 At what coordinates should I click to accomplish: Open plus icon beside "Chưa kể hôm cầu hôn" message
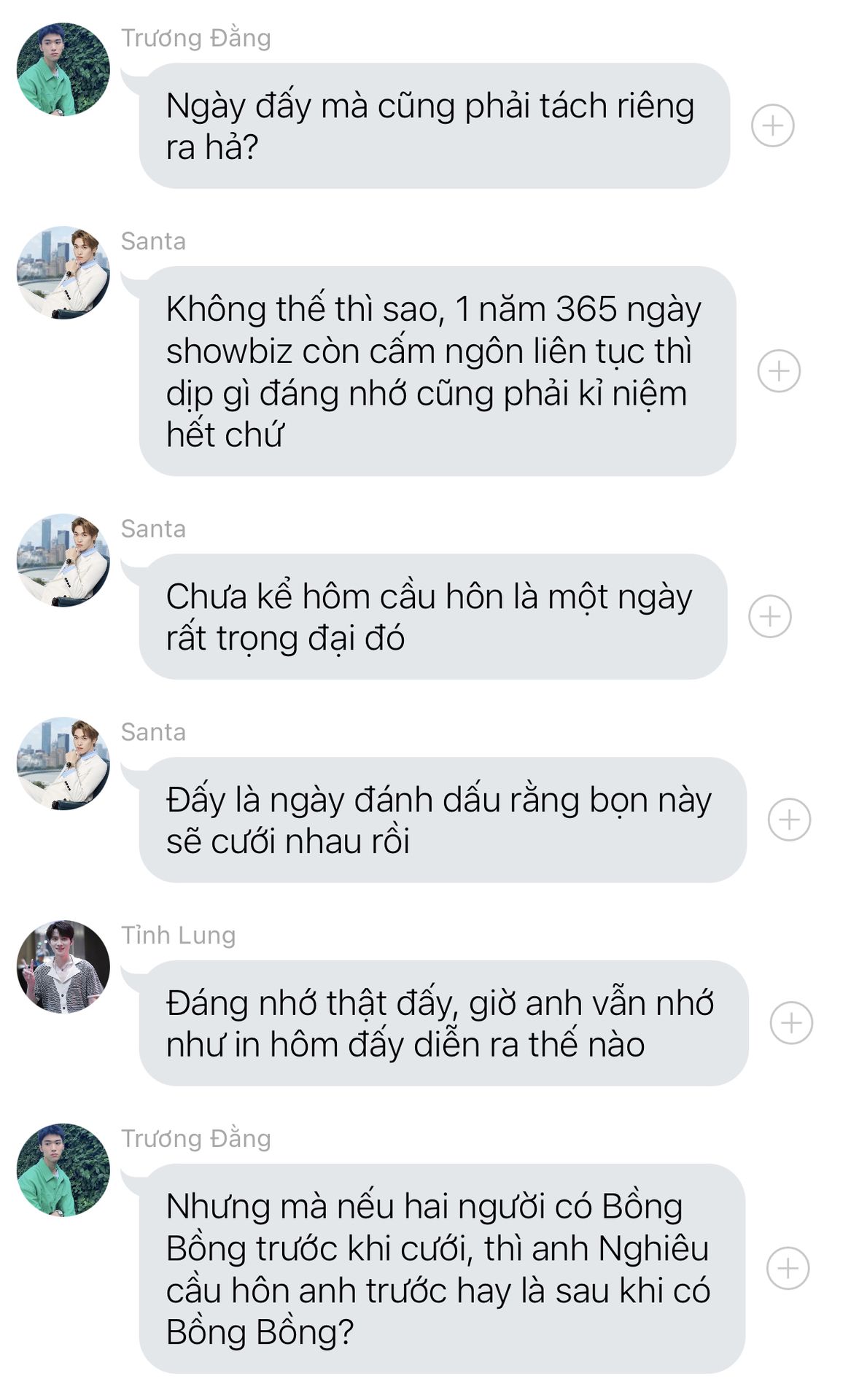click(769, 616)
